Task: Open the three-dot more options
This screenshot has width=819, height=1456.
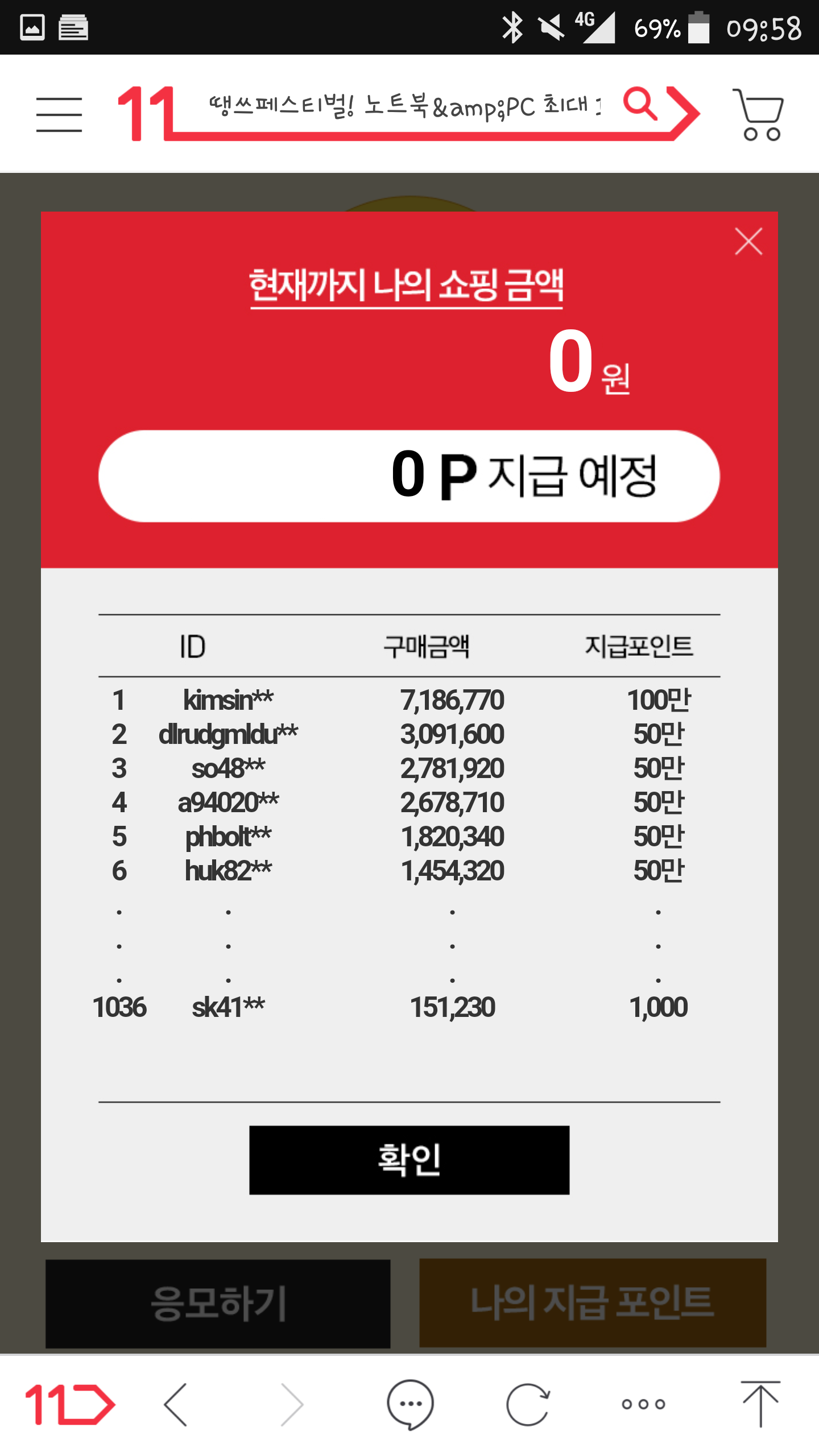Action: coord(643,1404)
